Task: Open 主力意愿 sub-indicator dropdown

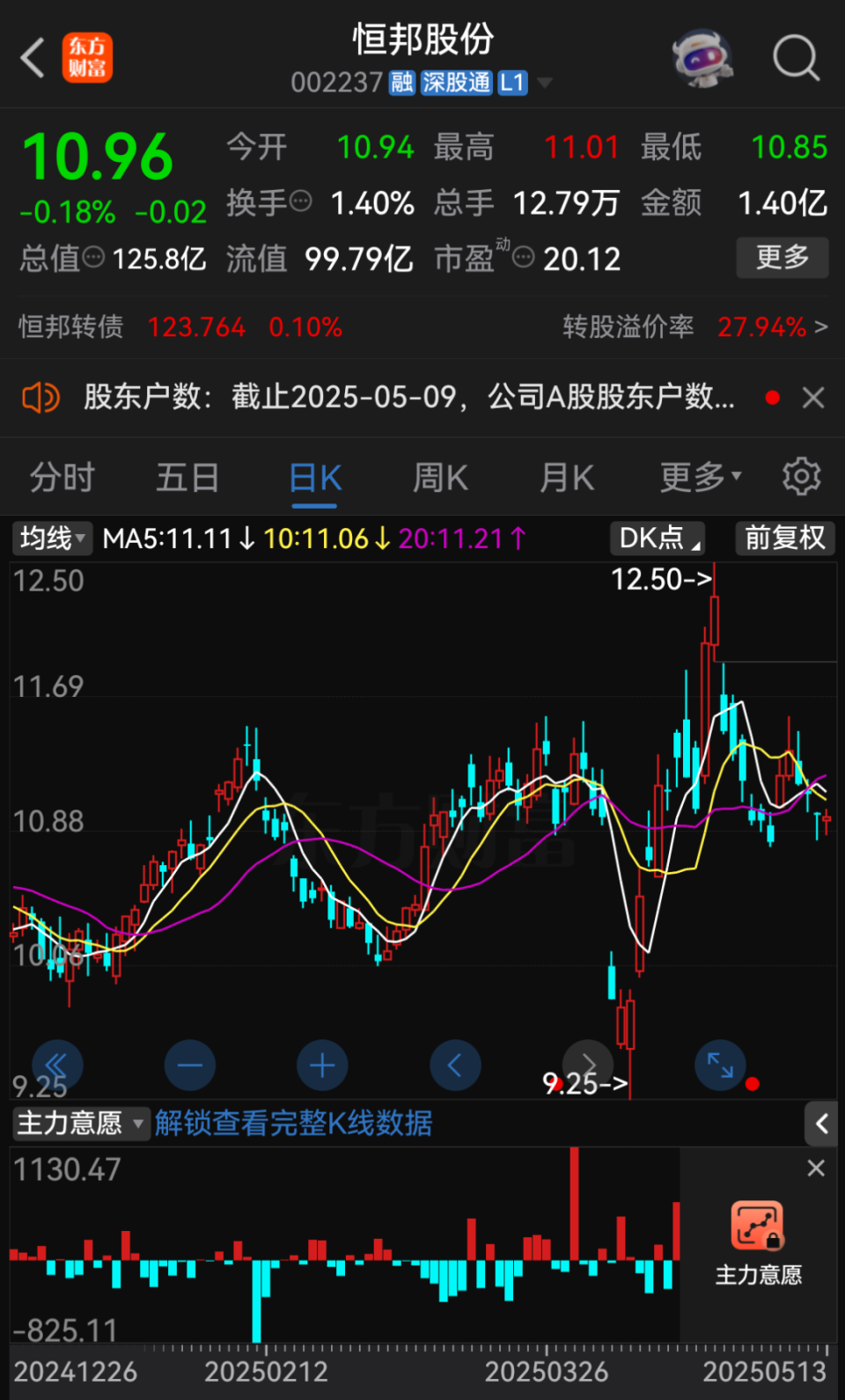Action: (x=81, y=1123)
